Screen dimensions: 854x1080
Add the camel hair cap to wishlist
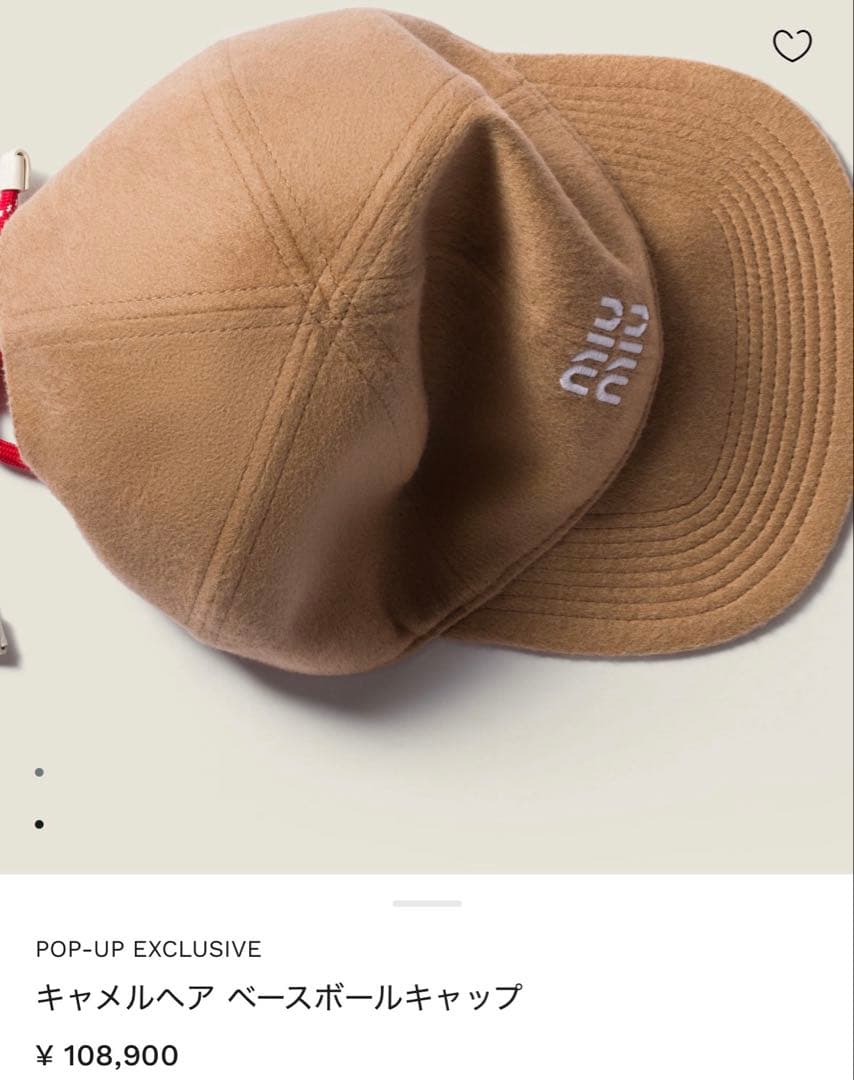792,46
